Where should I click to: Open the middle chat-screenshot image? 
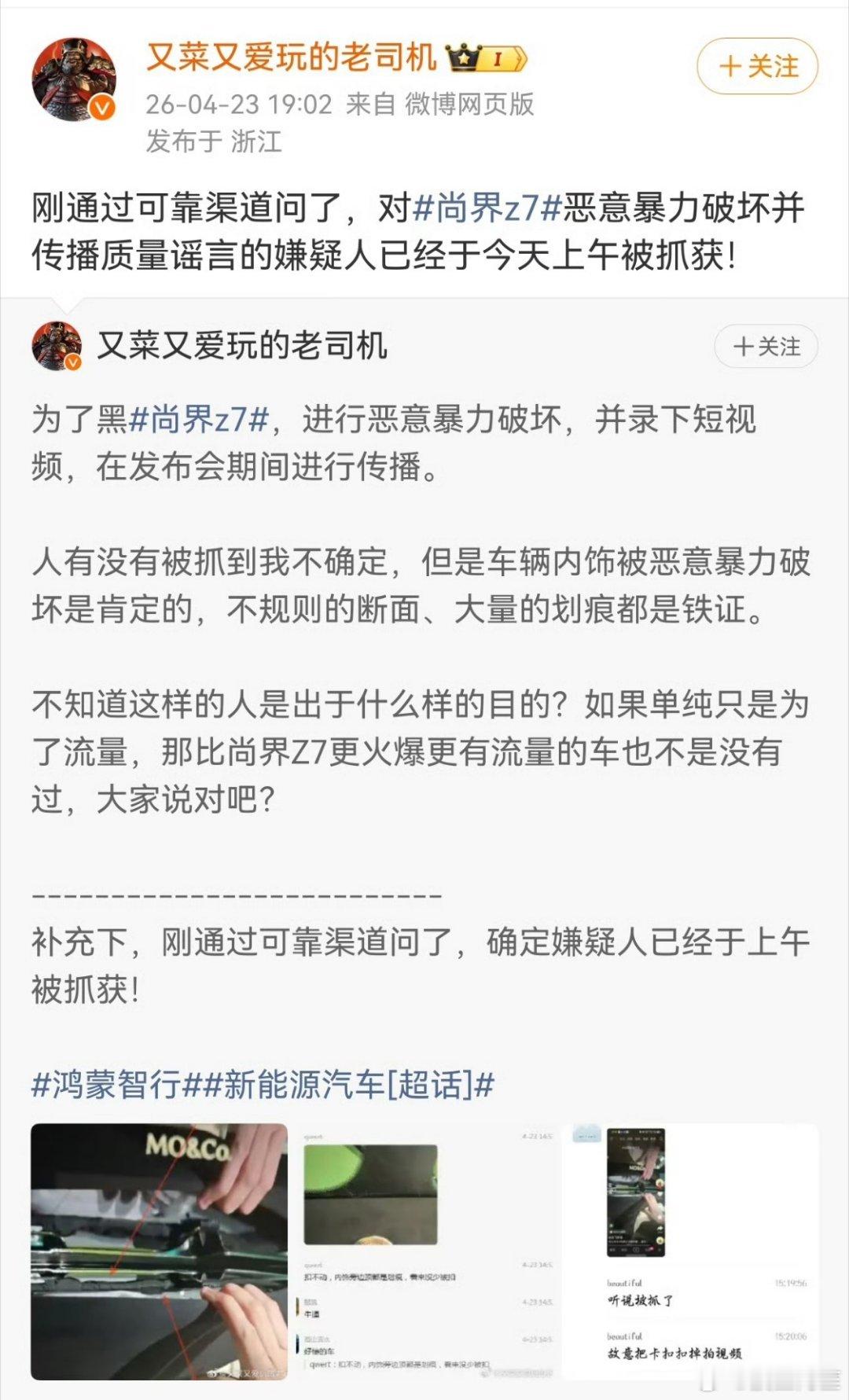click(422, 1250)
